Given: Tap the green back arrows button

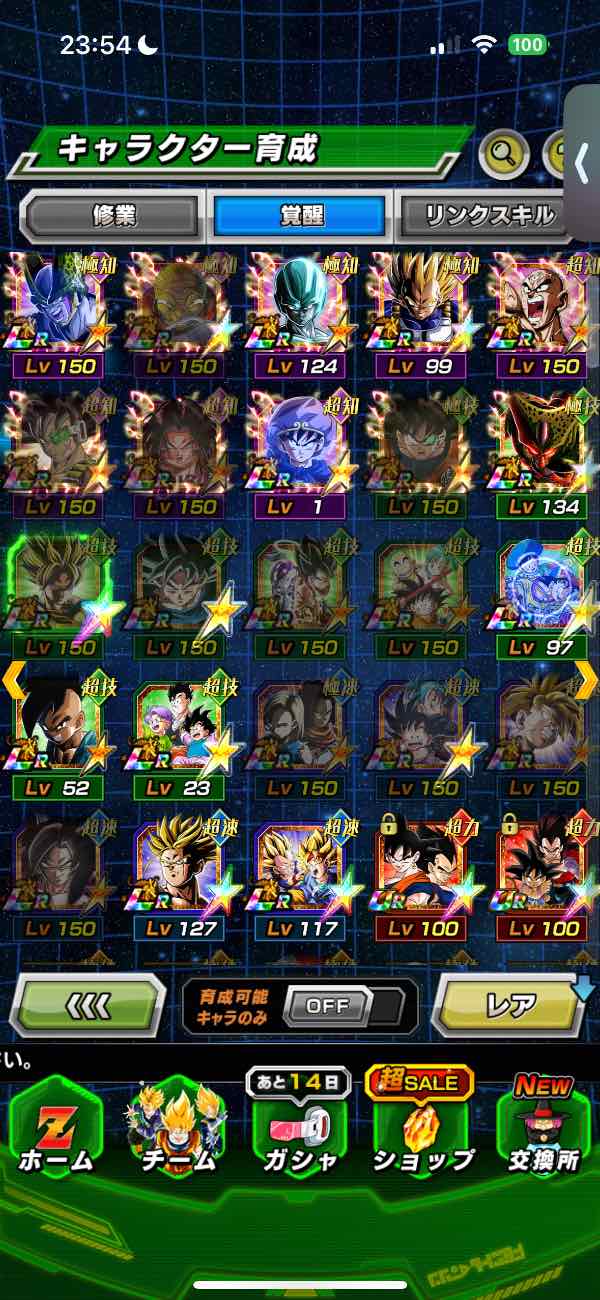Looking at the screenshot, I should click(x=88, y=1005).
